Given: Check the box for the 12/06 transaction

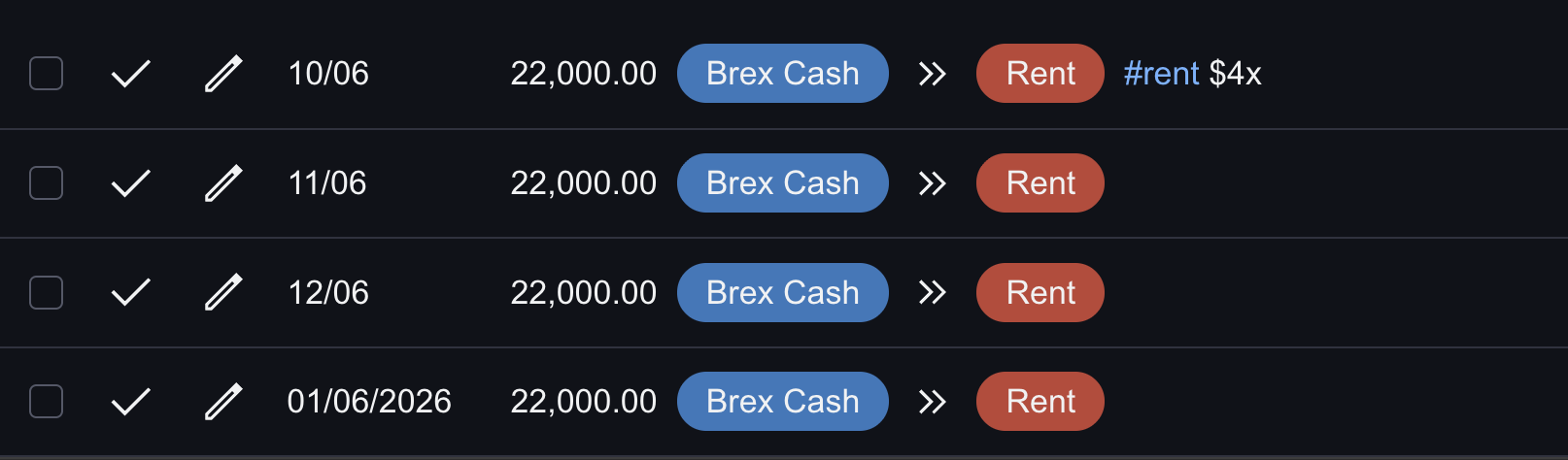Looking at the screenshot, I should pyautogui.click(x=46, y=293).
